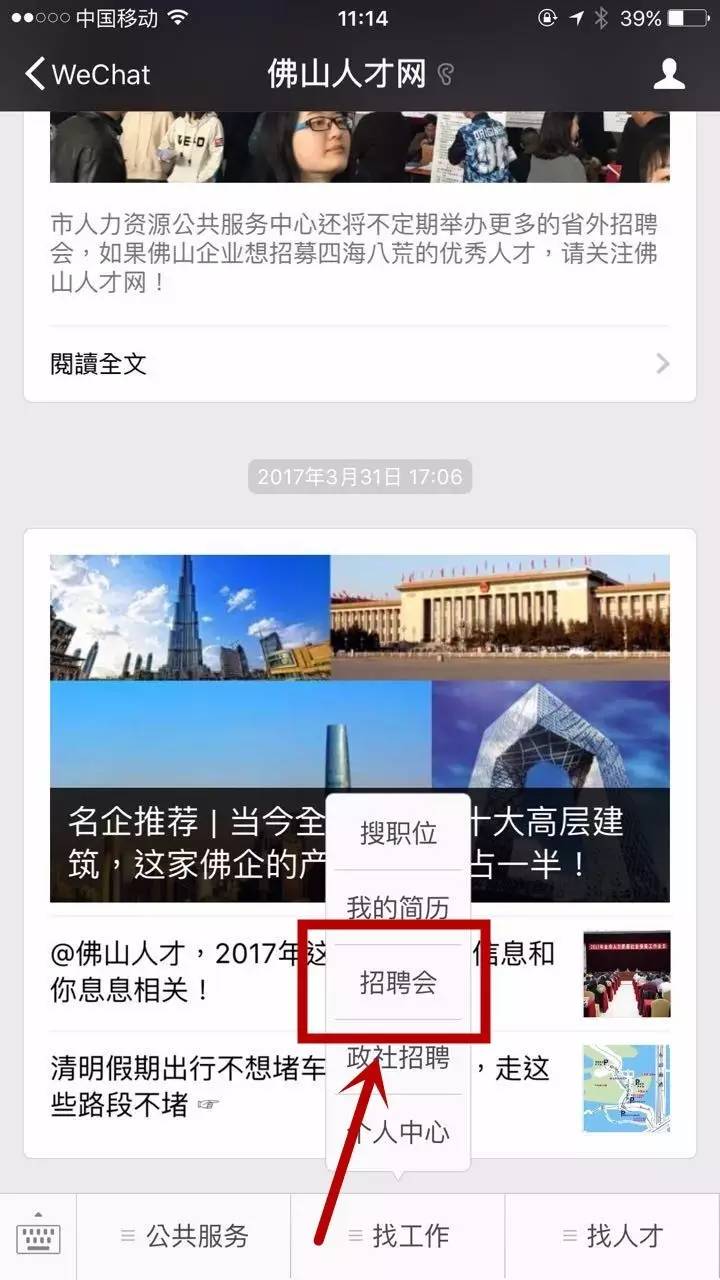Open 个人中心 from the popup menu

pos(398,1132)
